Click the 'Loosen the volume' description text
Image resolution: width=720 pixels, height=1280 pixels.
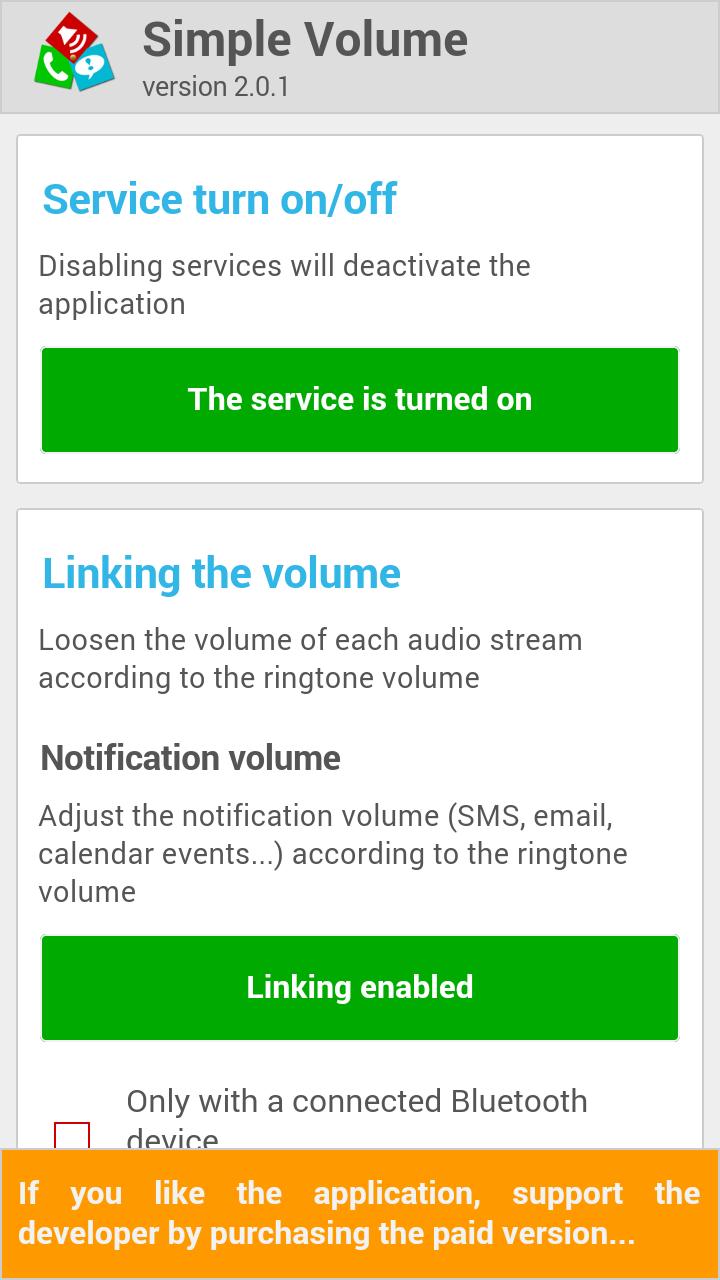310,658
